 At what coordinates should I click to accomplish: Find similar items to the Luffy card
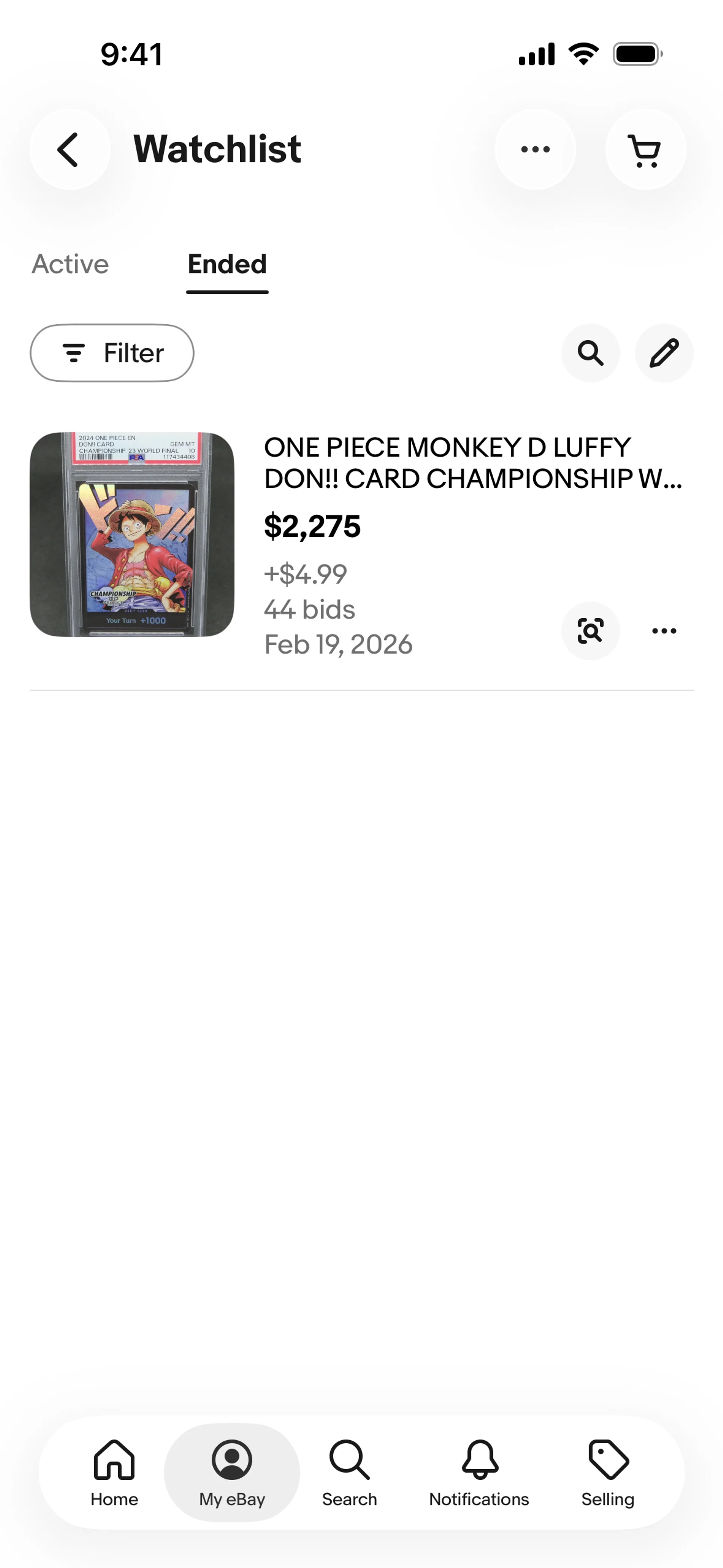click(x=590, y=631)
